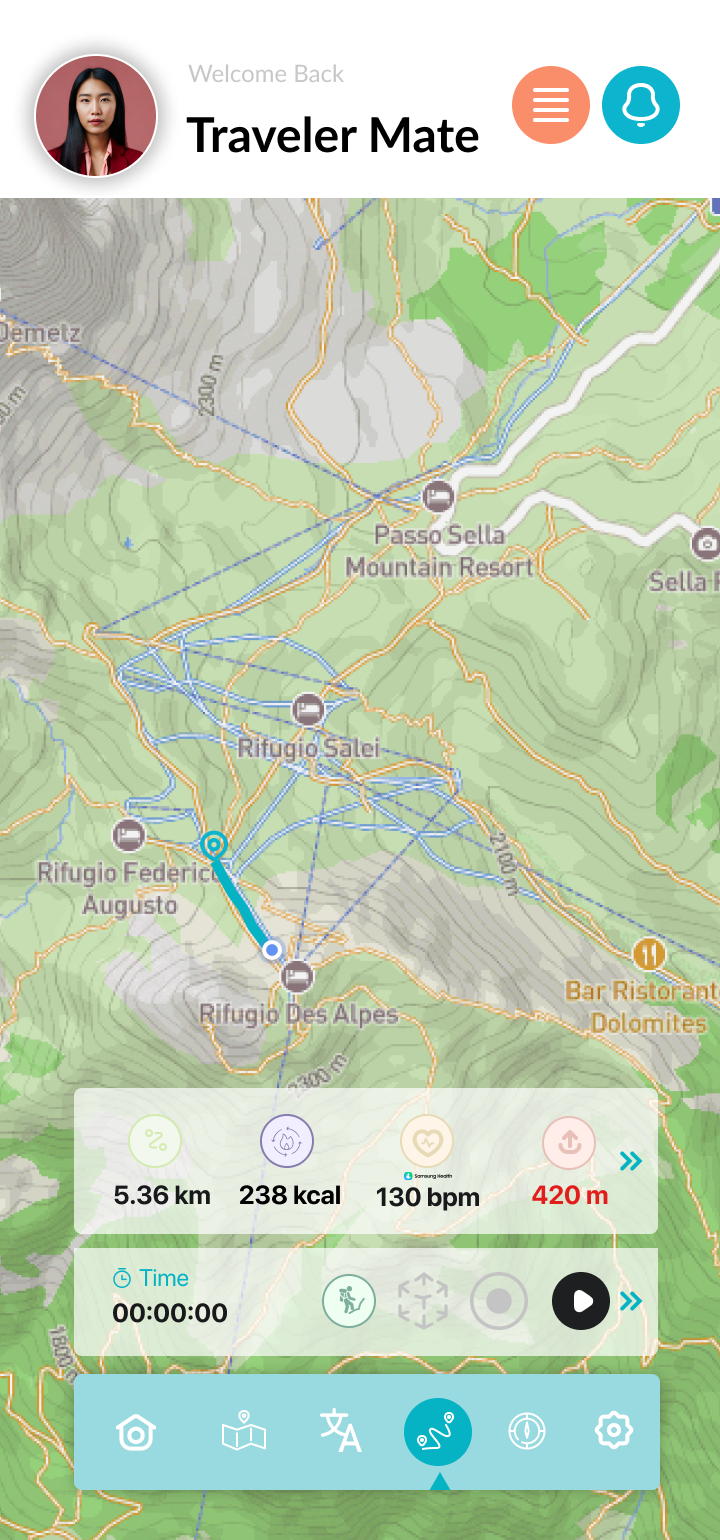Tap the record circle button
This screenshot has width=720, height=1540.
[x=499, y=1301]
